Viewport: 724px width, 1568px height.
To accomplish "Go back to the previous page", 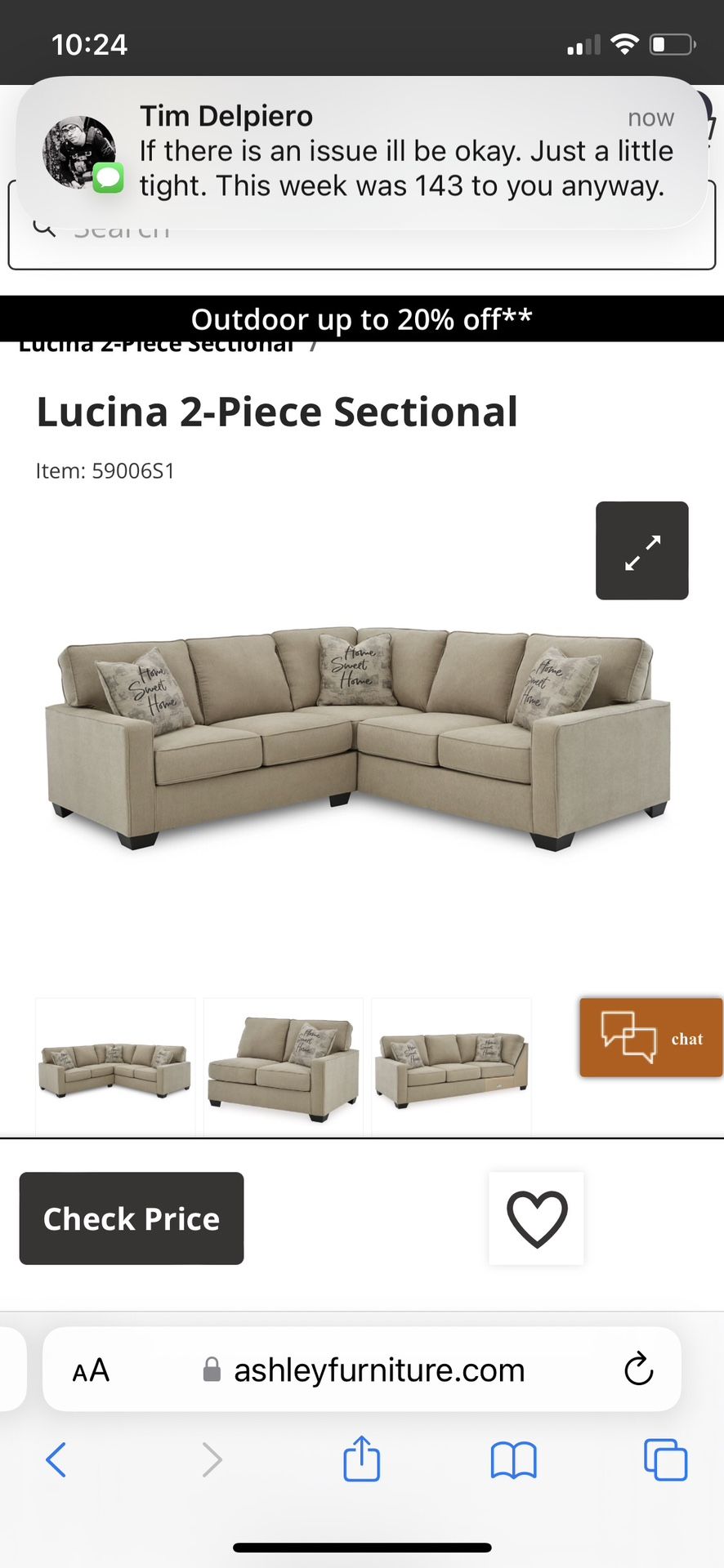I will [56, 1459].
